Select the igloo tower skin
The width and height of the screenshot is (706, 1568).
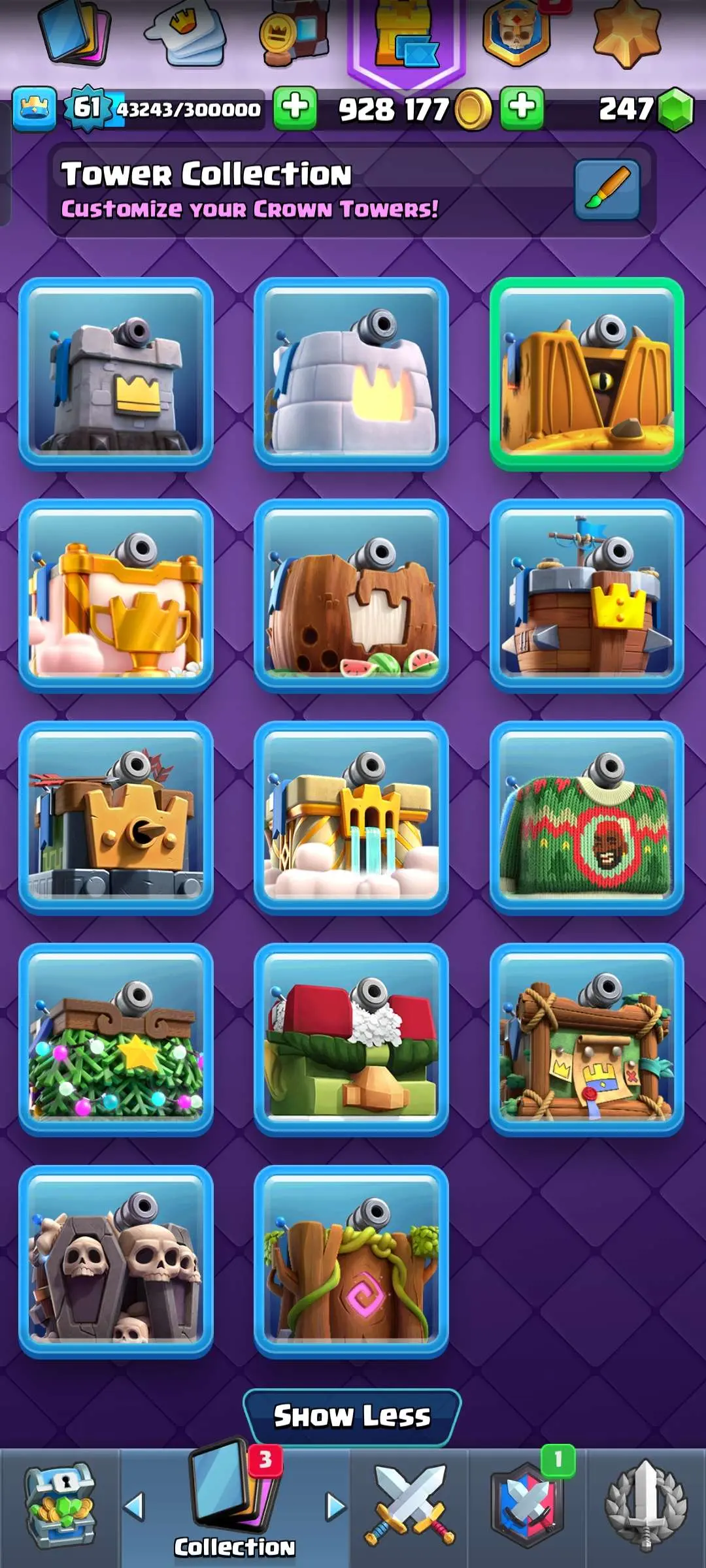(351, 374)
